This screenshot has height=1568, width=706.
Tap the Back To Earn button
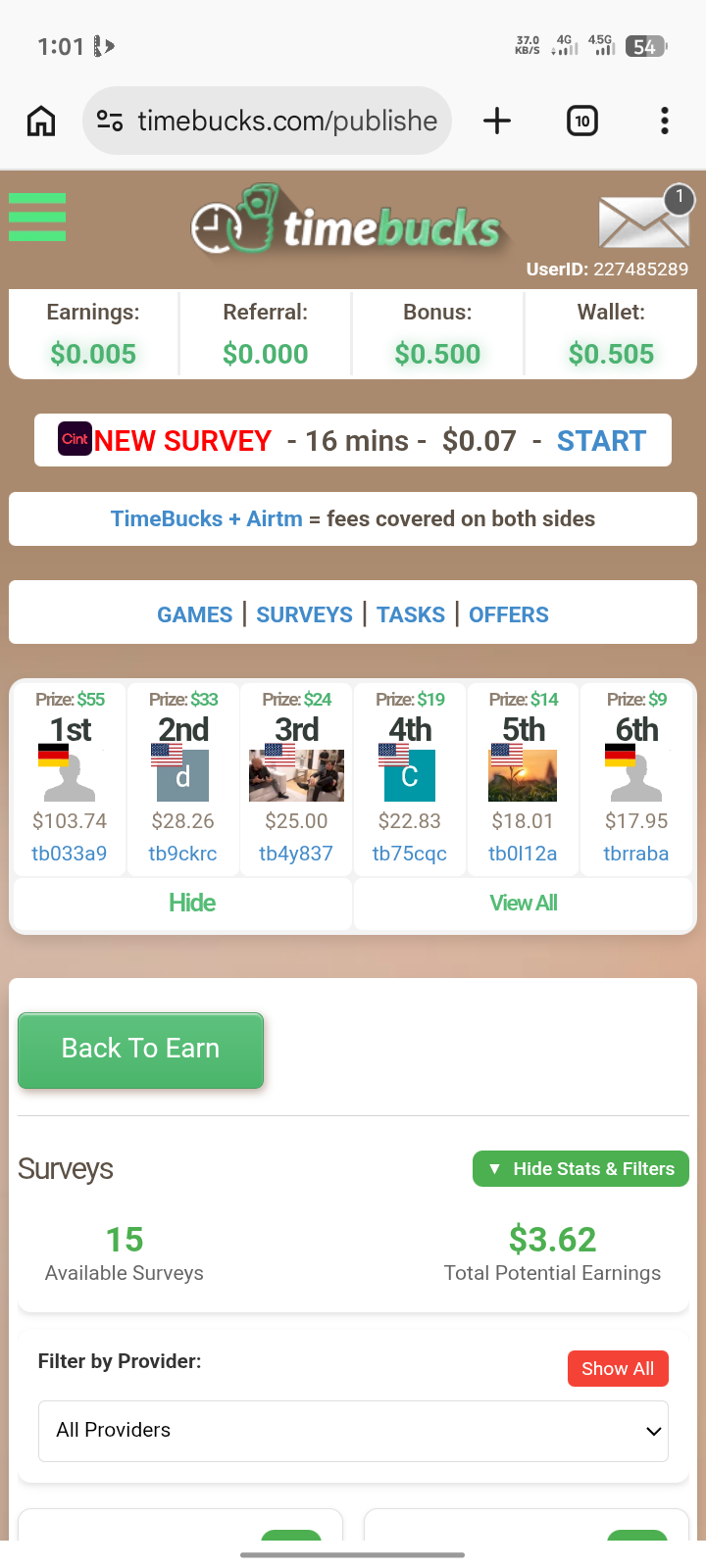tap(140, 1049)
